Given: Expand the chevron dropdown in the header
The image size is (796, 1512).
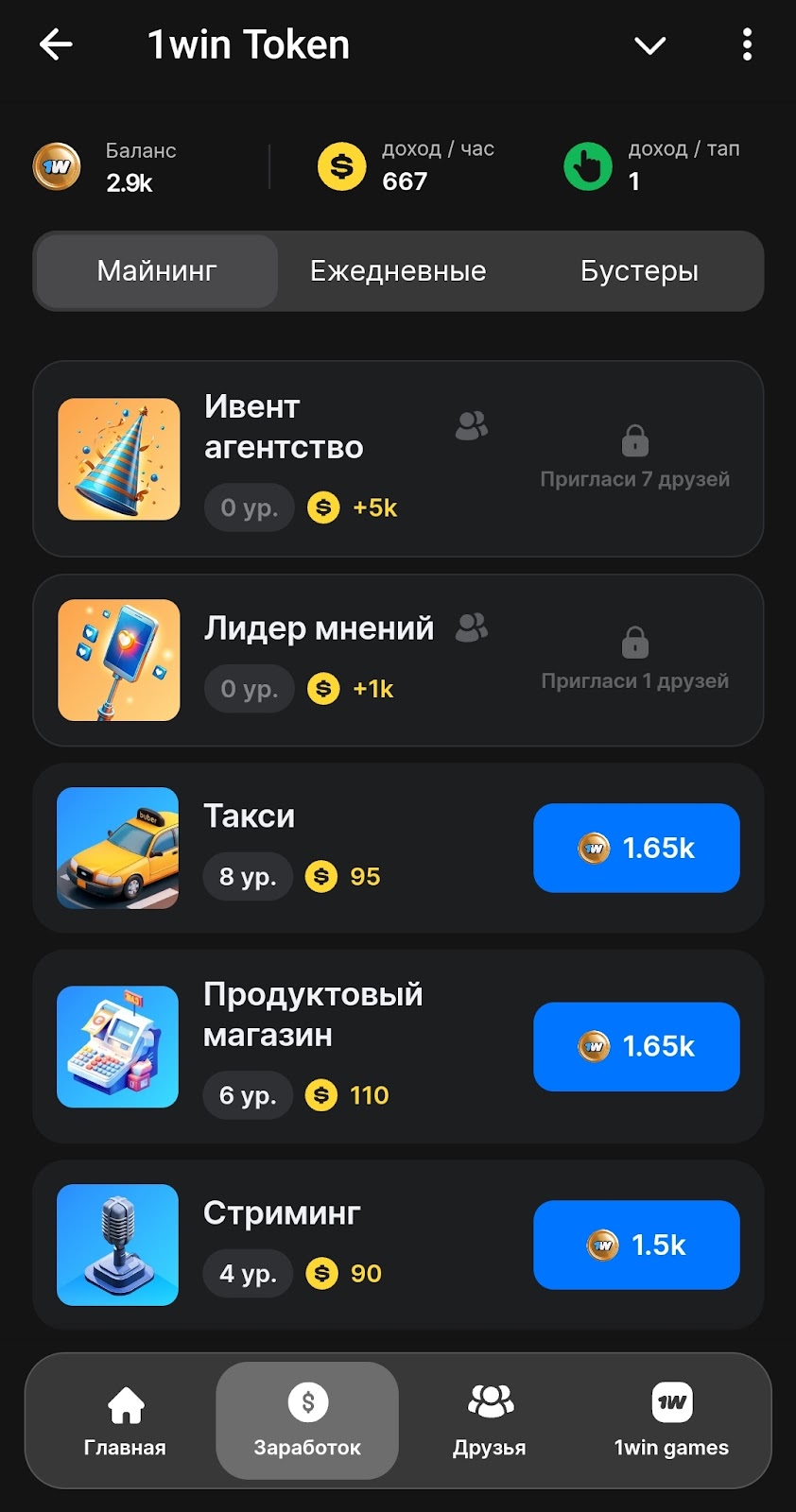Looking at the screenshot, I should (649, 45).
